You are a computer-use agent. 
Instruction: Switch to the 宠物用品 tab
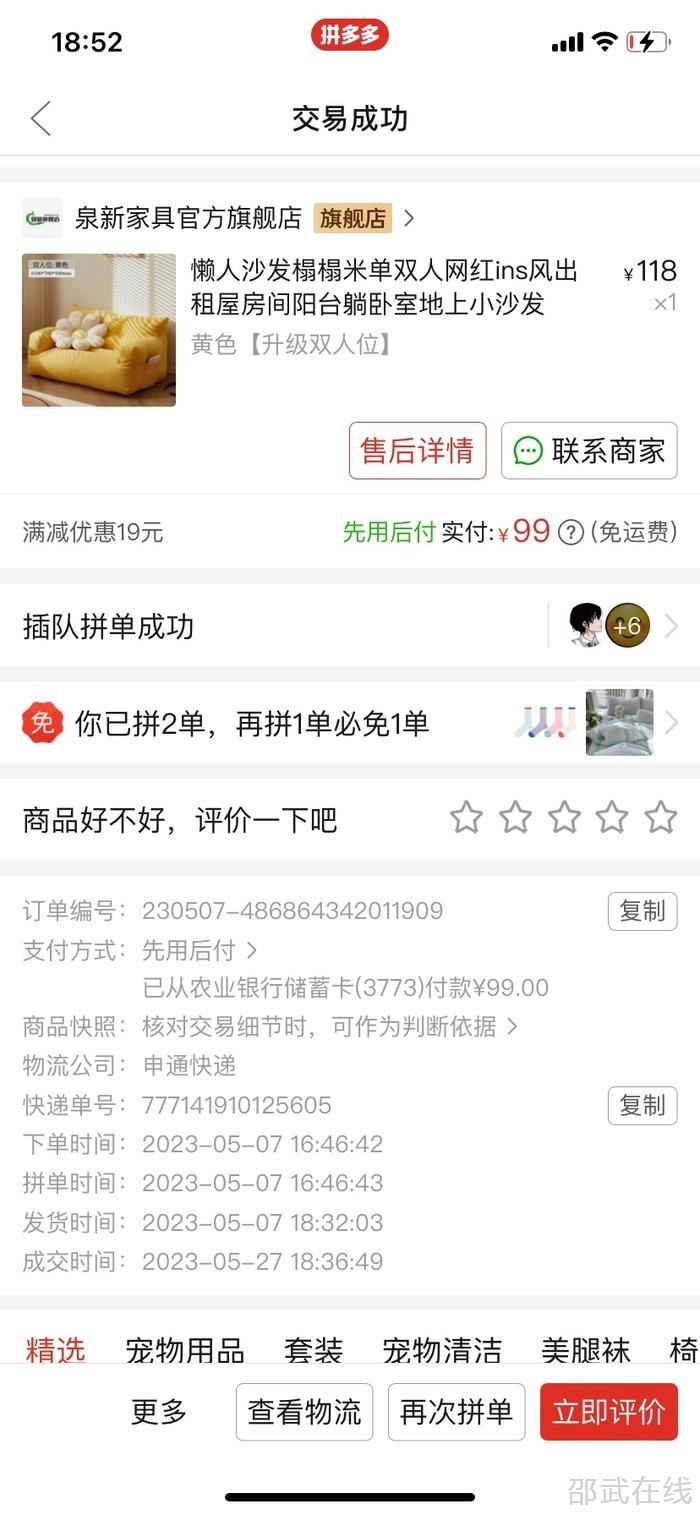pyautogui.click(x=185, y=1351)
